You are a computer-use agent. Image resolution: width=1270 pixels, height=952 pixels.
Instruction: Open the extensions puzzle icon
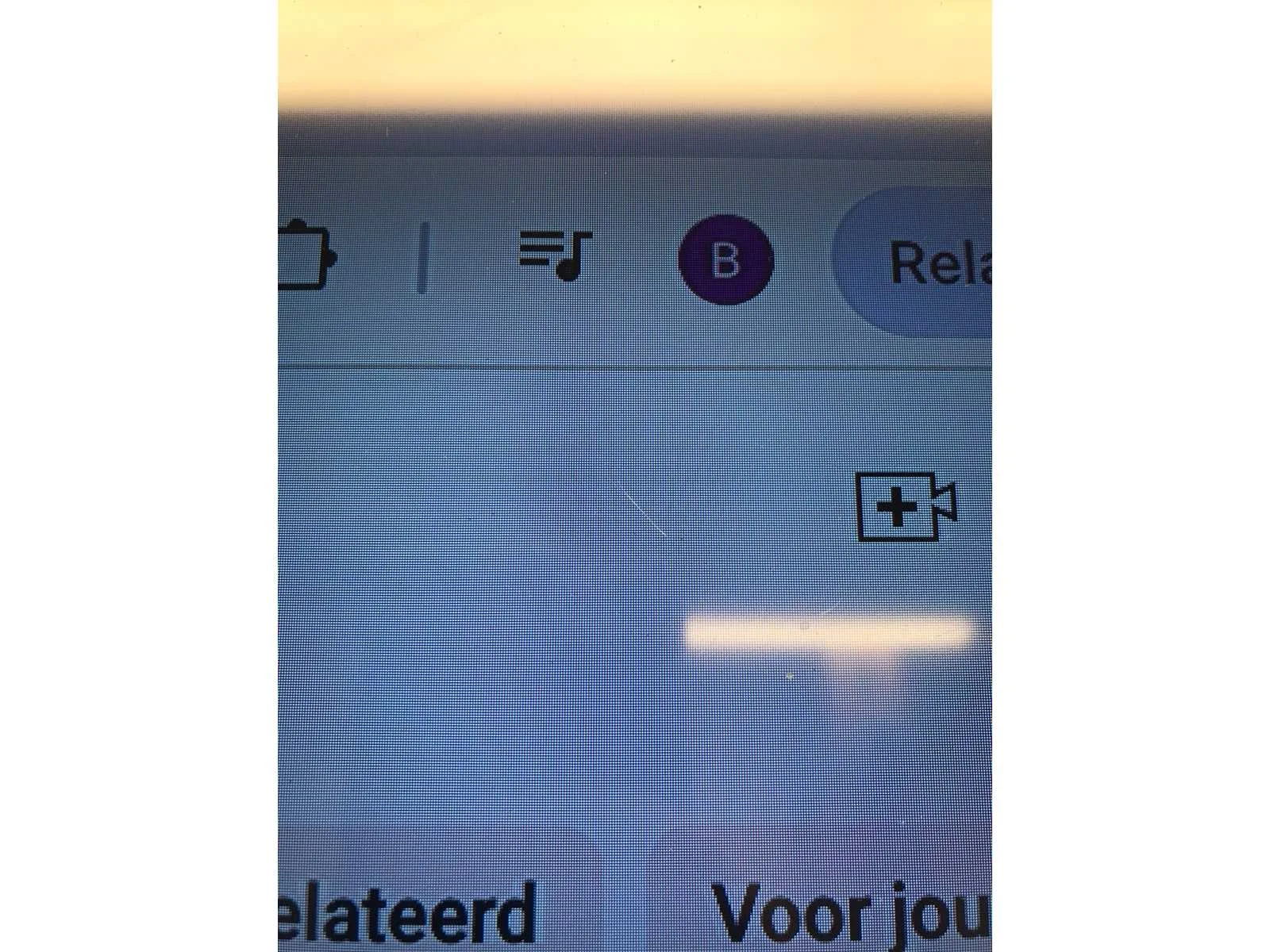(305, 257)
